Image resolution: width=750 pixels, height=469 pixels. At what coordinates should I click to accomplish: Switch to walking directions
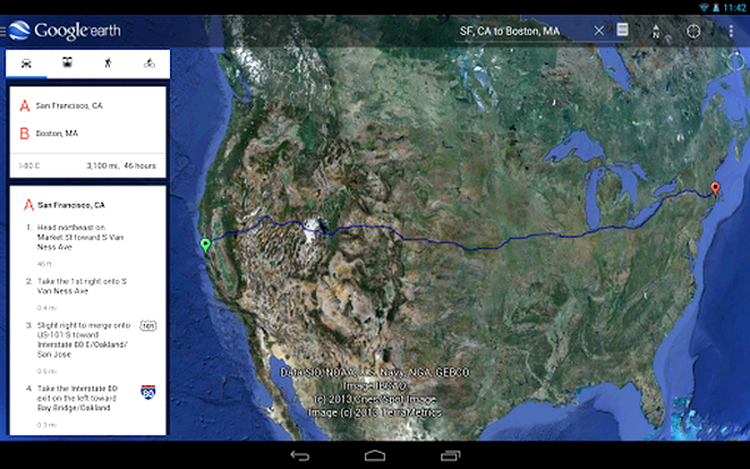pos(108,63)
